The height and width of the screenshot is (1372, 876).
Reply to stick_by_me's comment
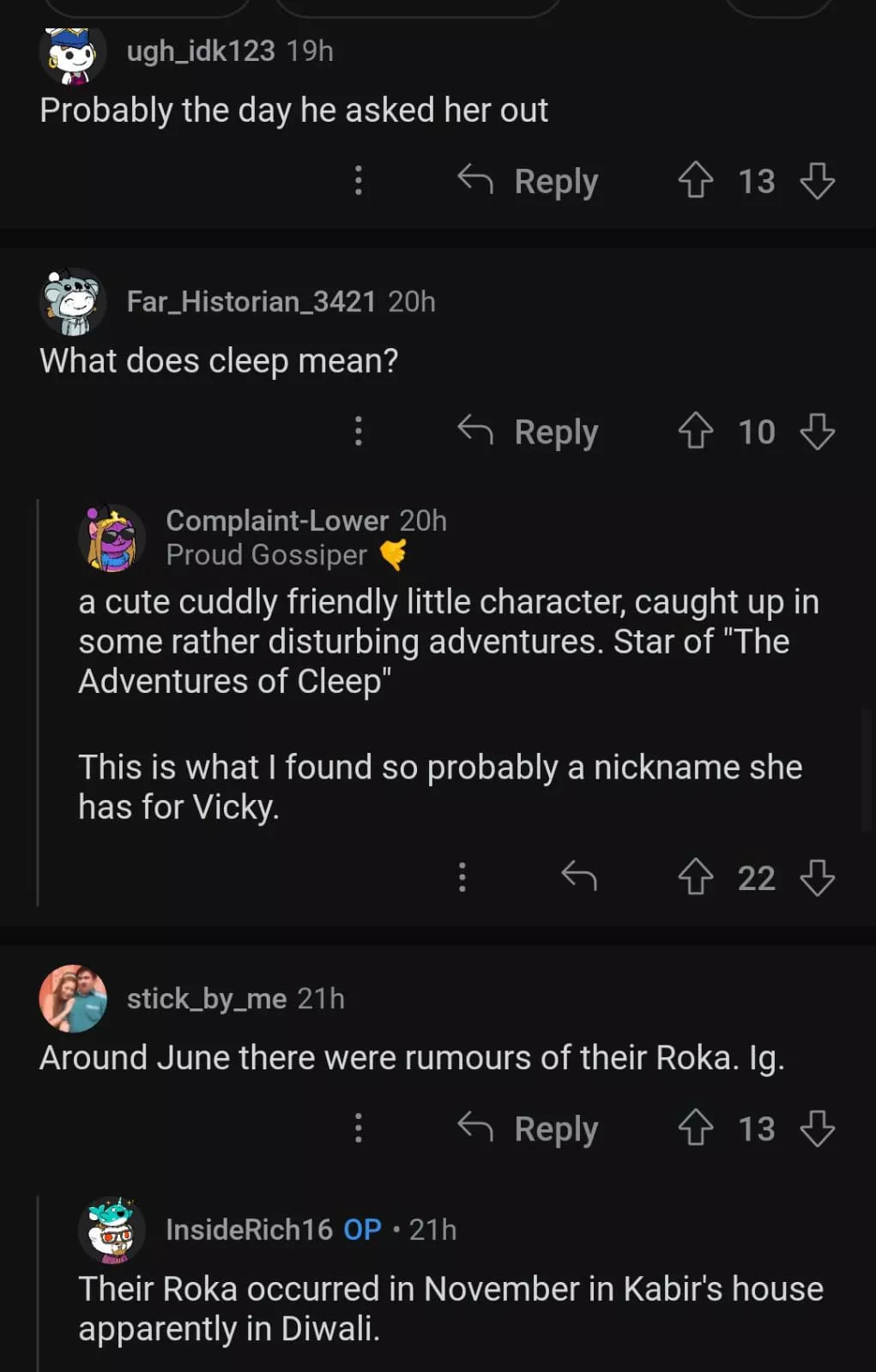[x=528, y=1128]
